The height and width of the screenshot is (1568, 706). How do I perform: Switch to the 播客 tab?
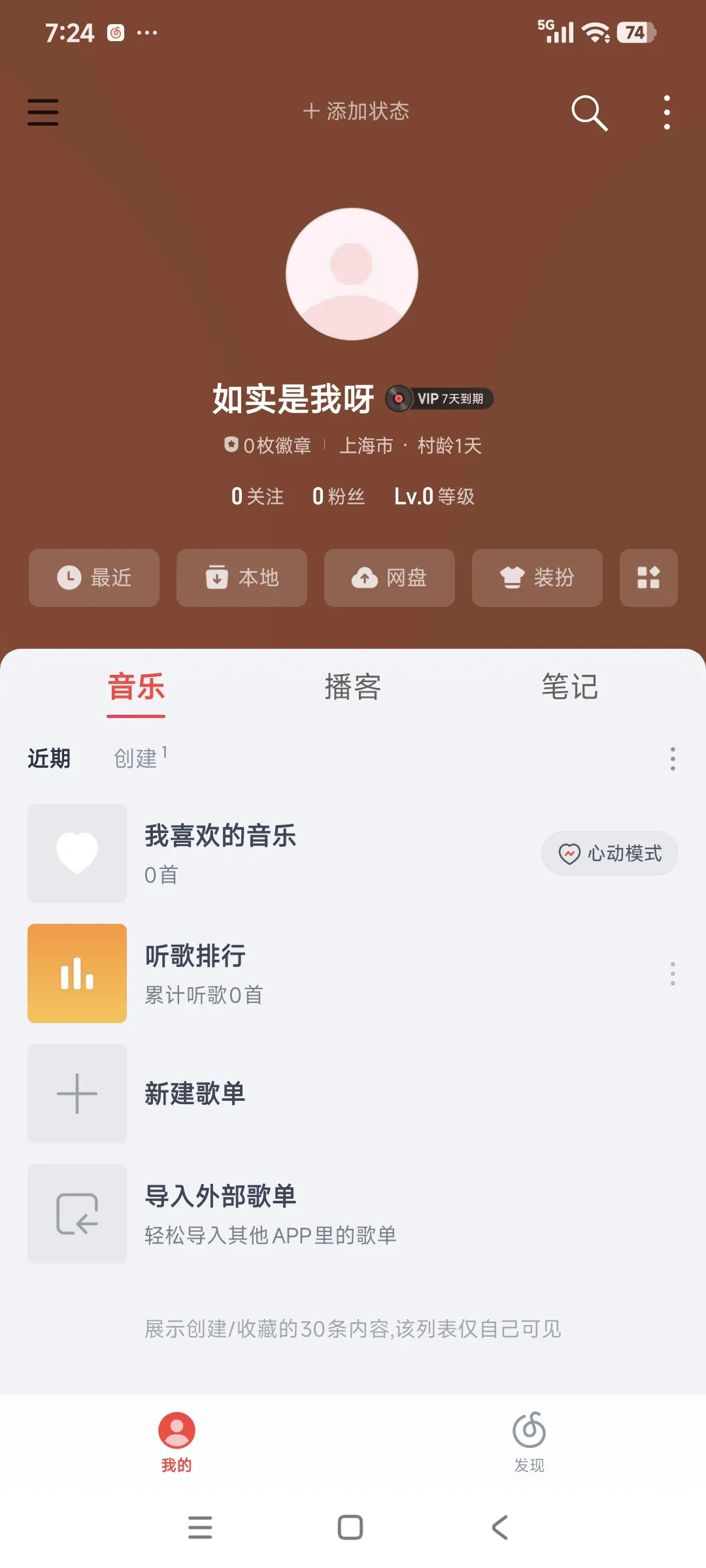352,687
